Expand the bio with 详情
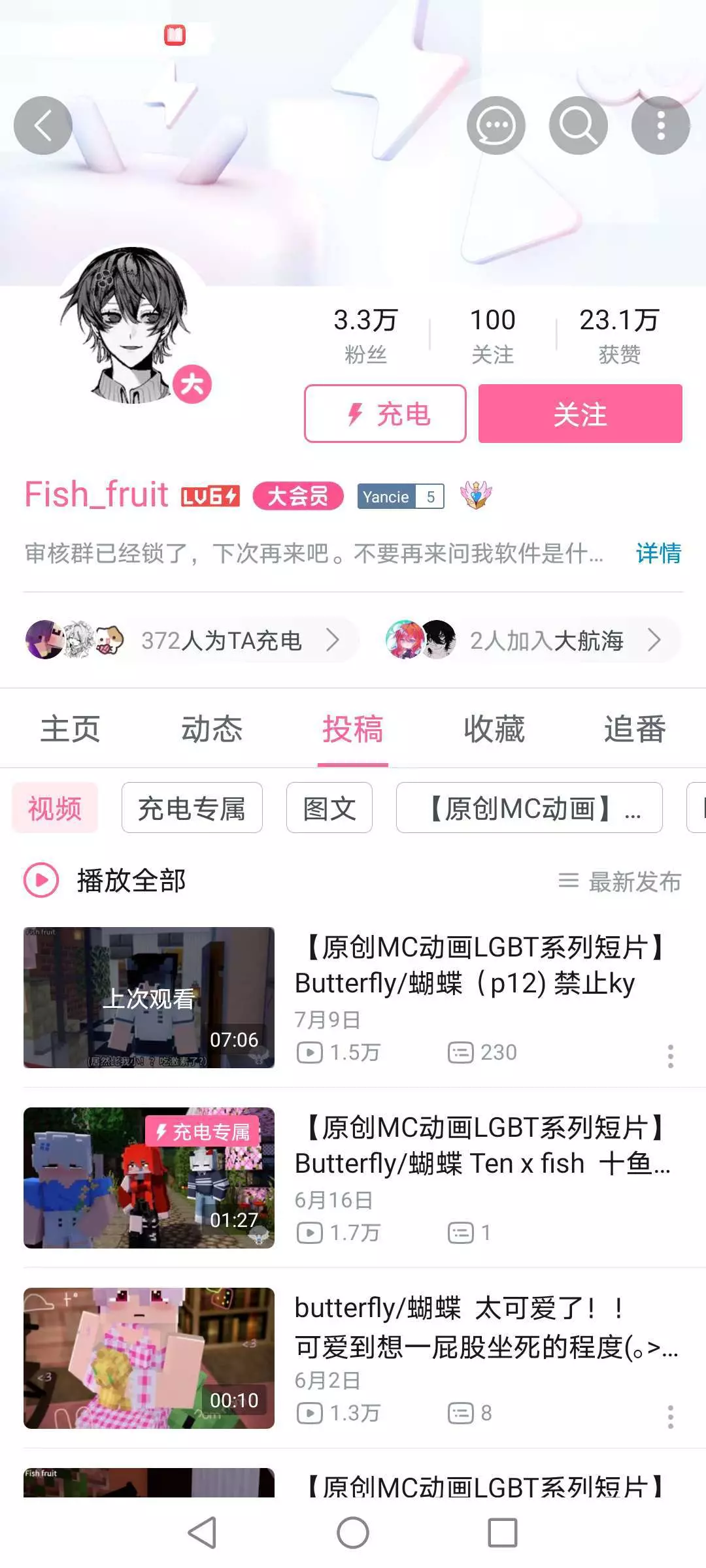Viewport: 706px width, 1568px height. (x=658, y=553)
